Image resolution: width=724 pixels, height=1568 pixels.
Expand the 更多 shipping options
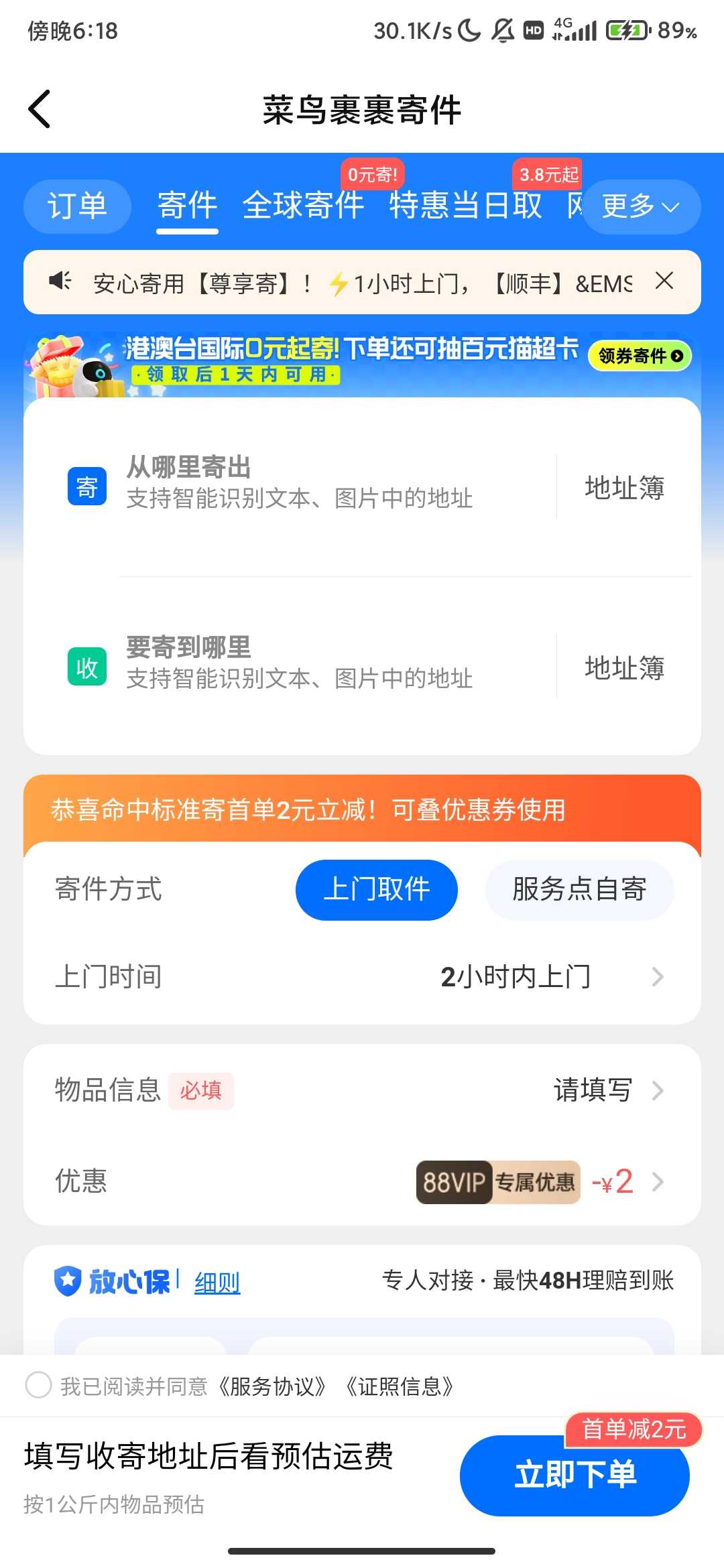640,207
